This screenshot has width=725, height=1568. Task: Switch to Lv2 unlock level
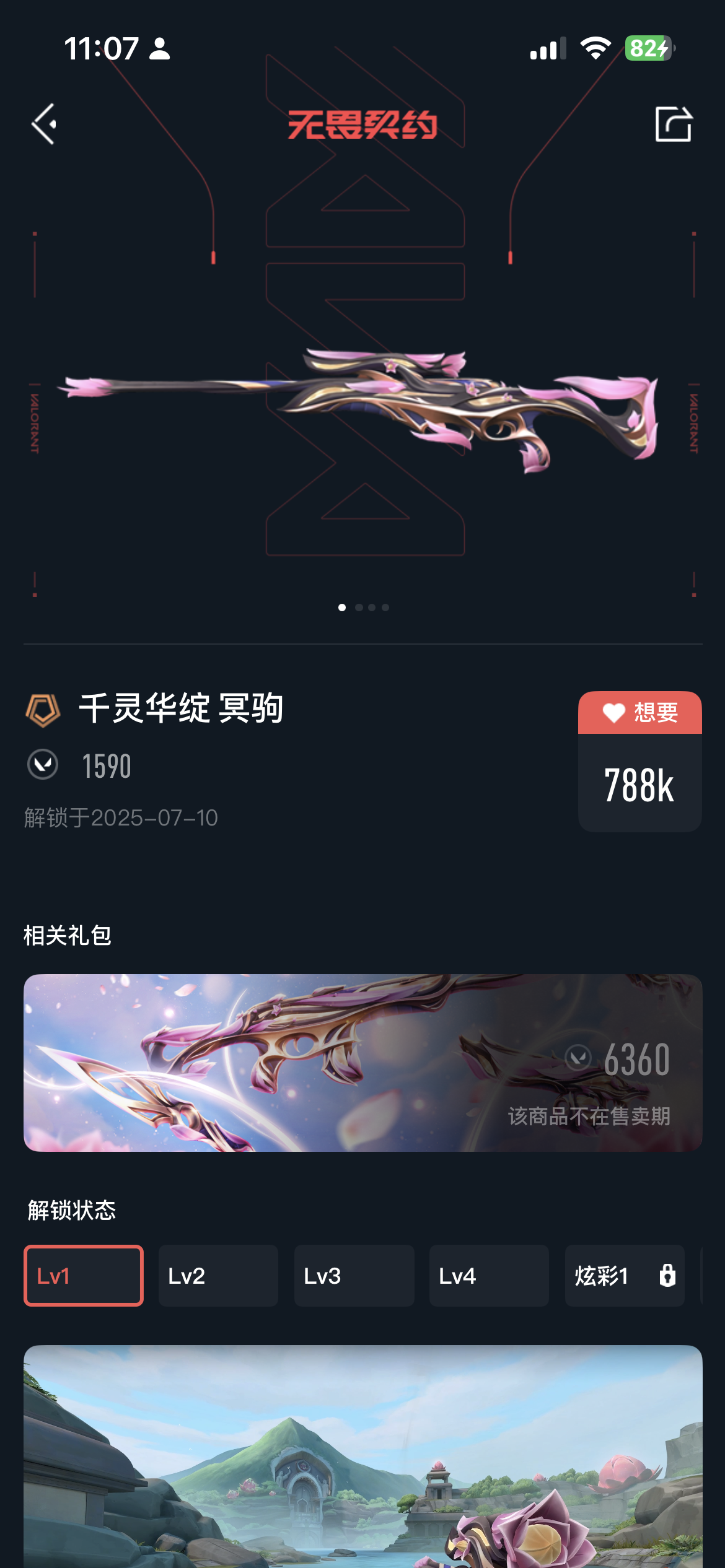tap(218, 1276)
